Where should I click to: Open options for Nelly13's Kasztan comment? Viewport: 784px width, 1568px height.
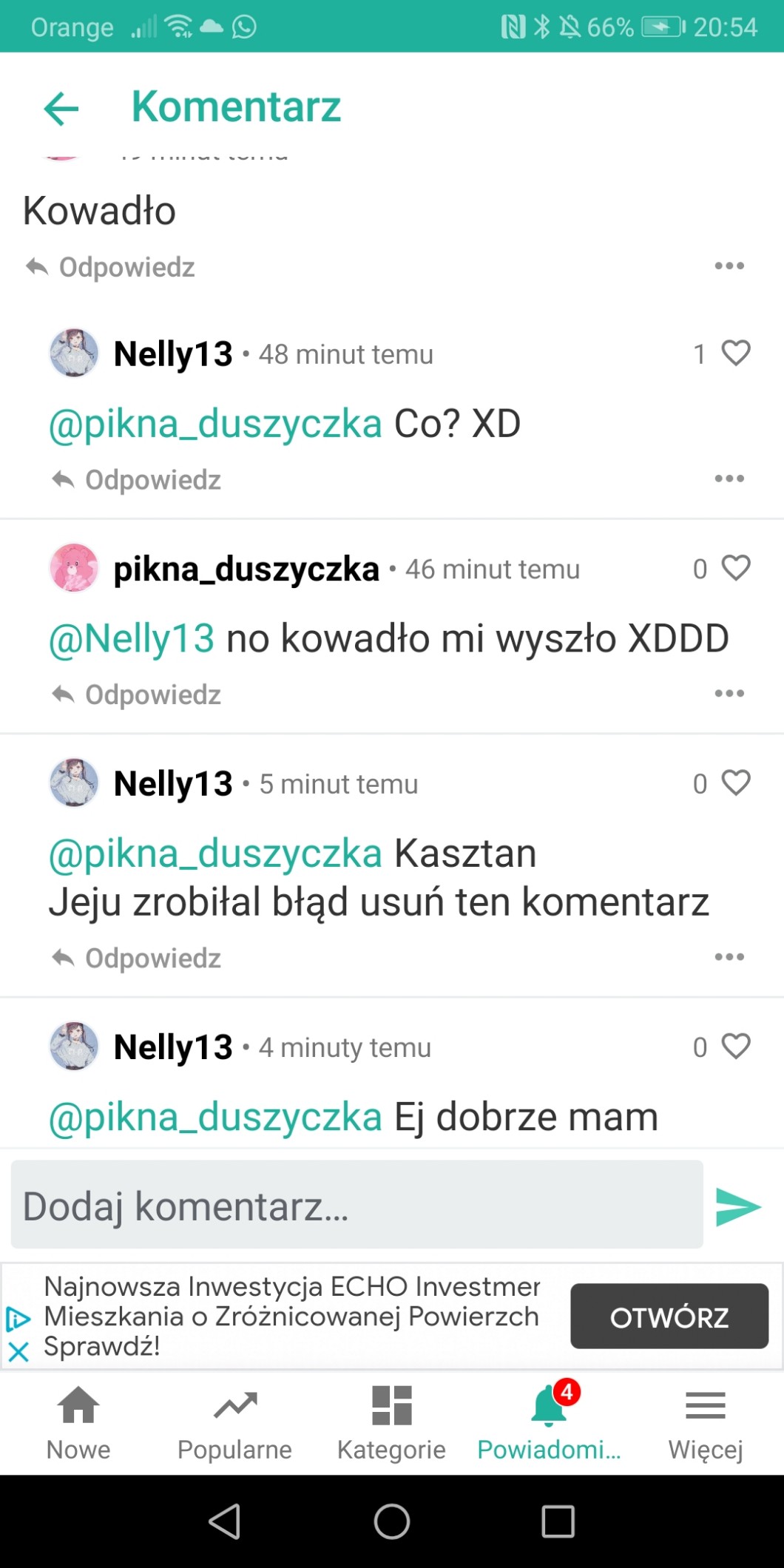pos(729,957)
